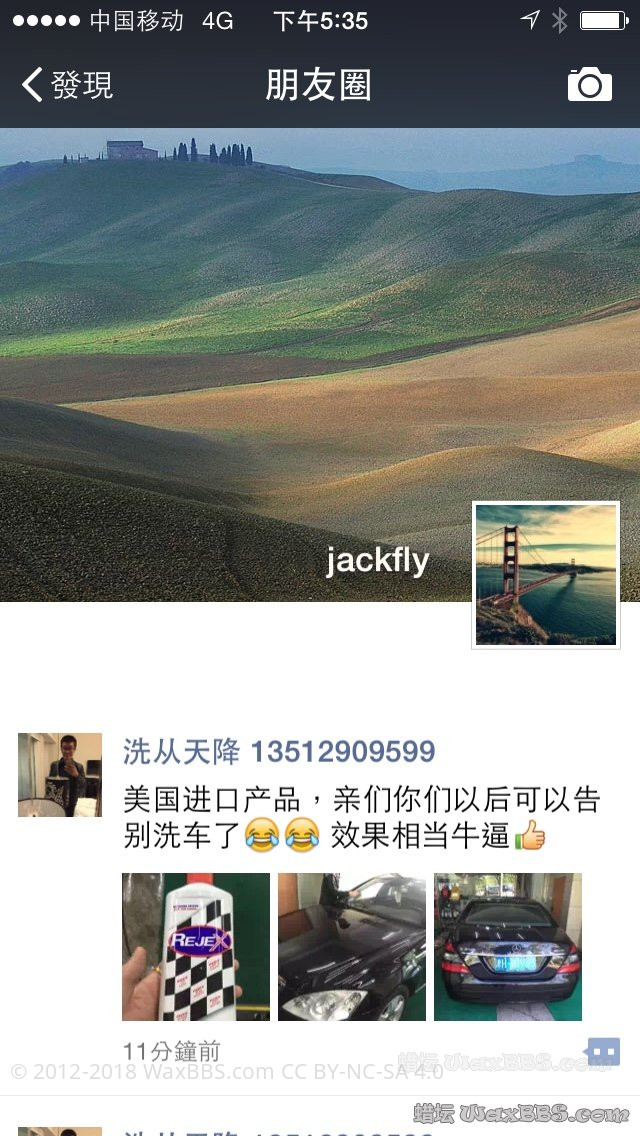The height and width of the screenshot is (1136, 640).
Task: View the RejeX bottle photo
Action: 196,947
